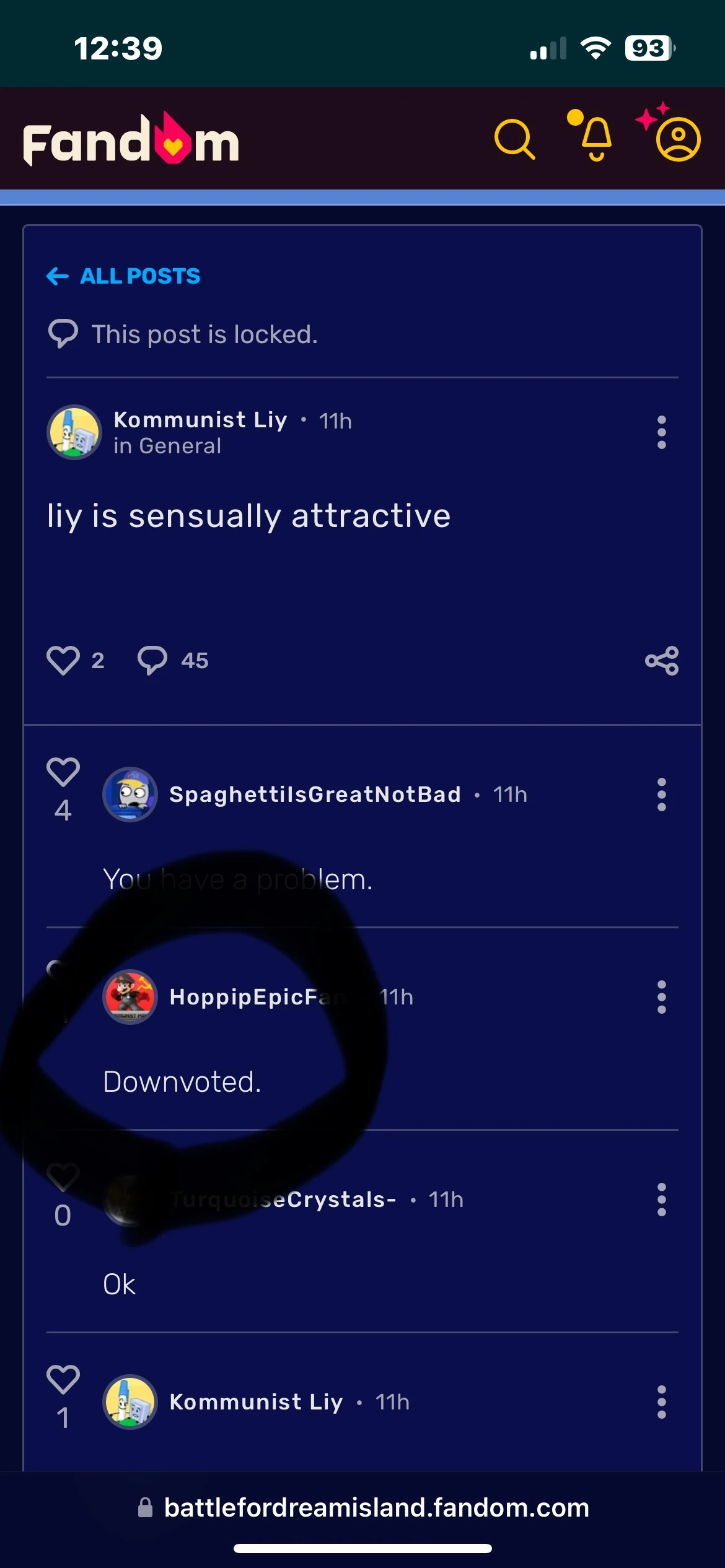Open the Fandom search icon
The image size is (725, 1568).
[x=514, y=139]
